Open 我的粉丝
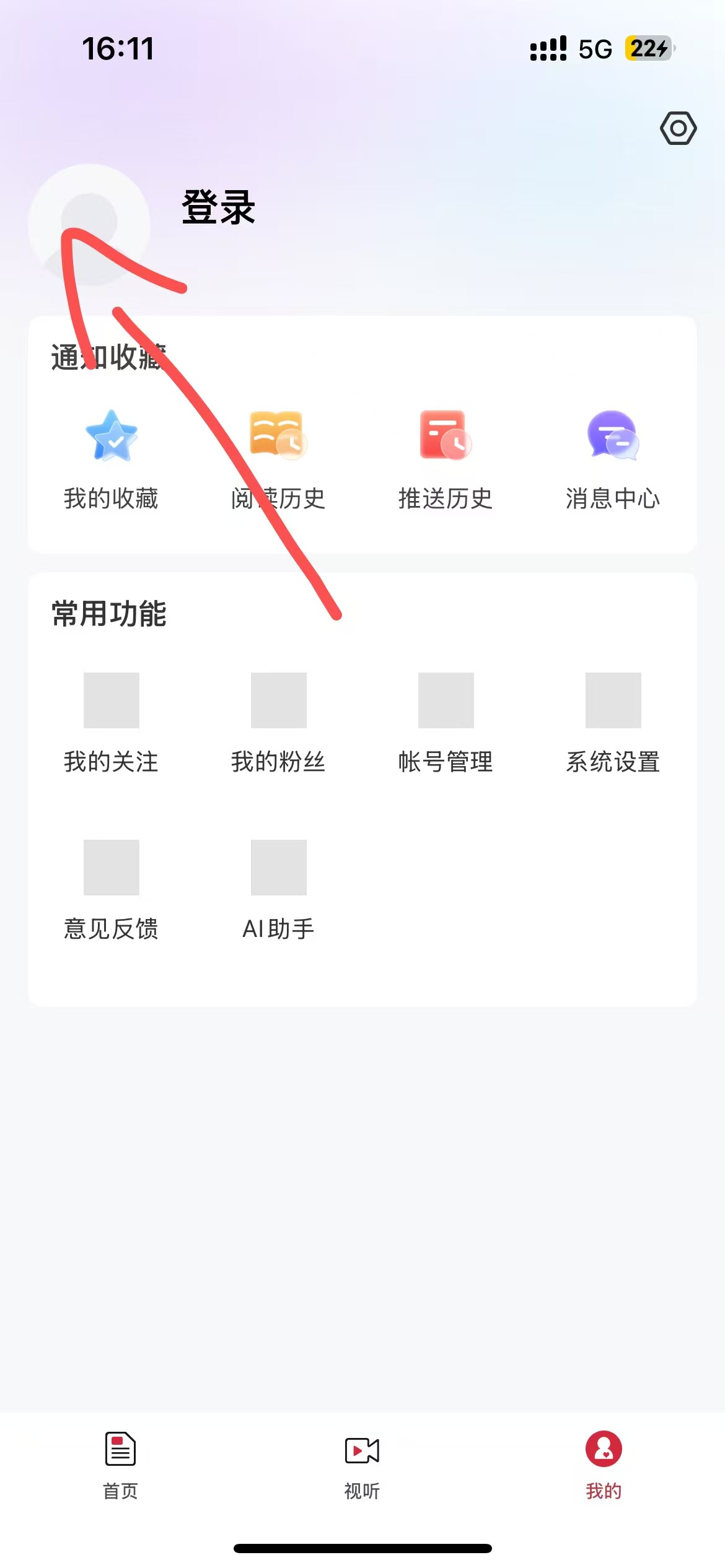 (x=278, y=722)
